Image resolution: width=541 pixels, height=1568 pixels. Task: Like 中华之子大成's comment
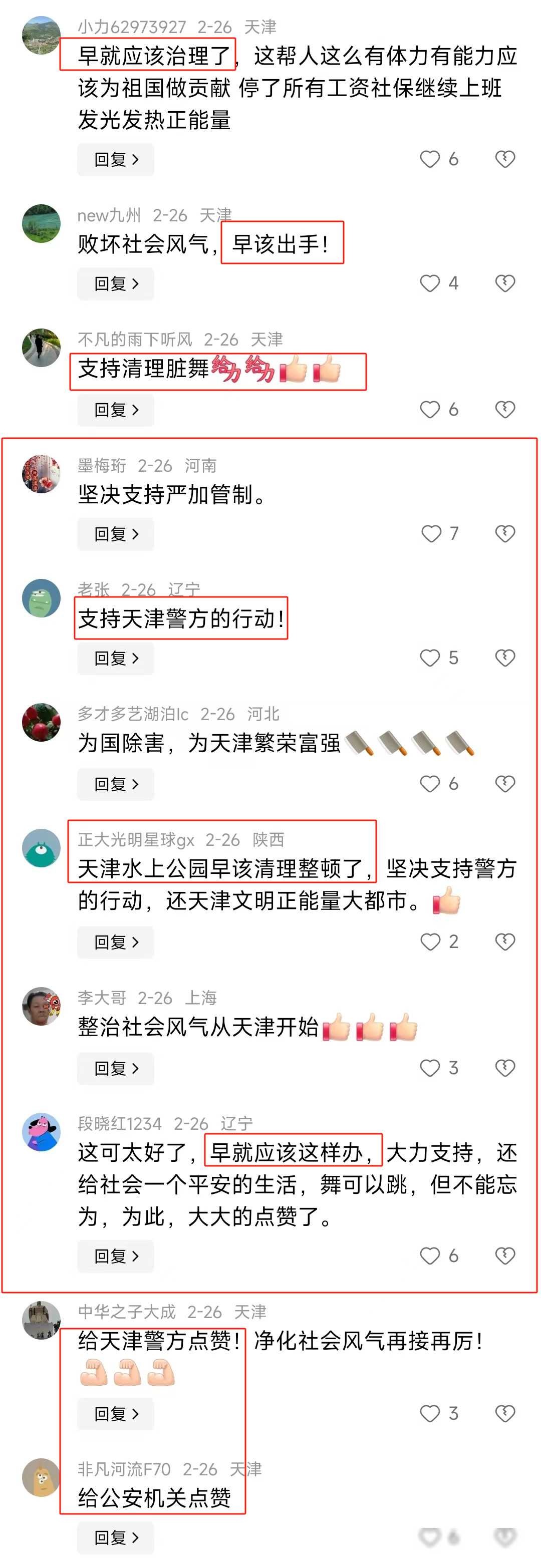coord(430,1413)
